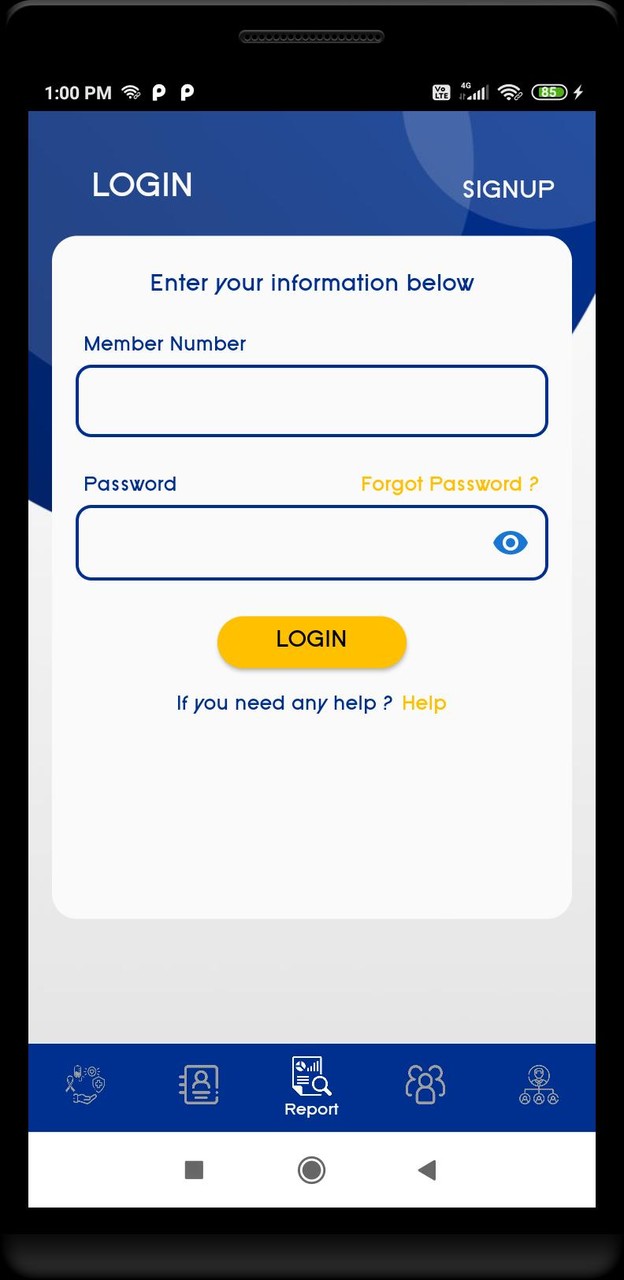This screenshot has height=1280, width=624.
Task: Switch to the health care hand tab
Action: [x=85, y=1084]
